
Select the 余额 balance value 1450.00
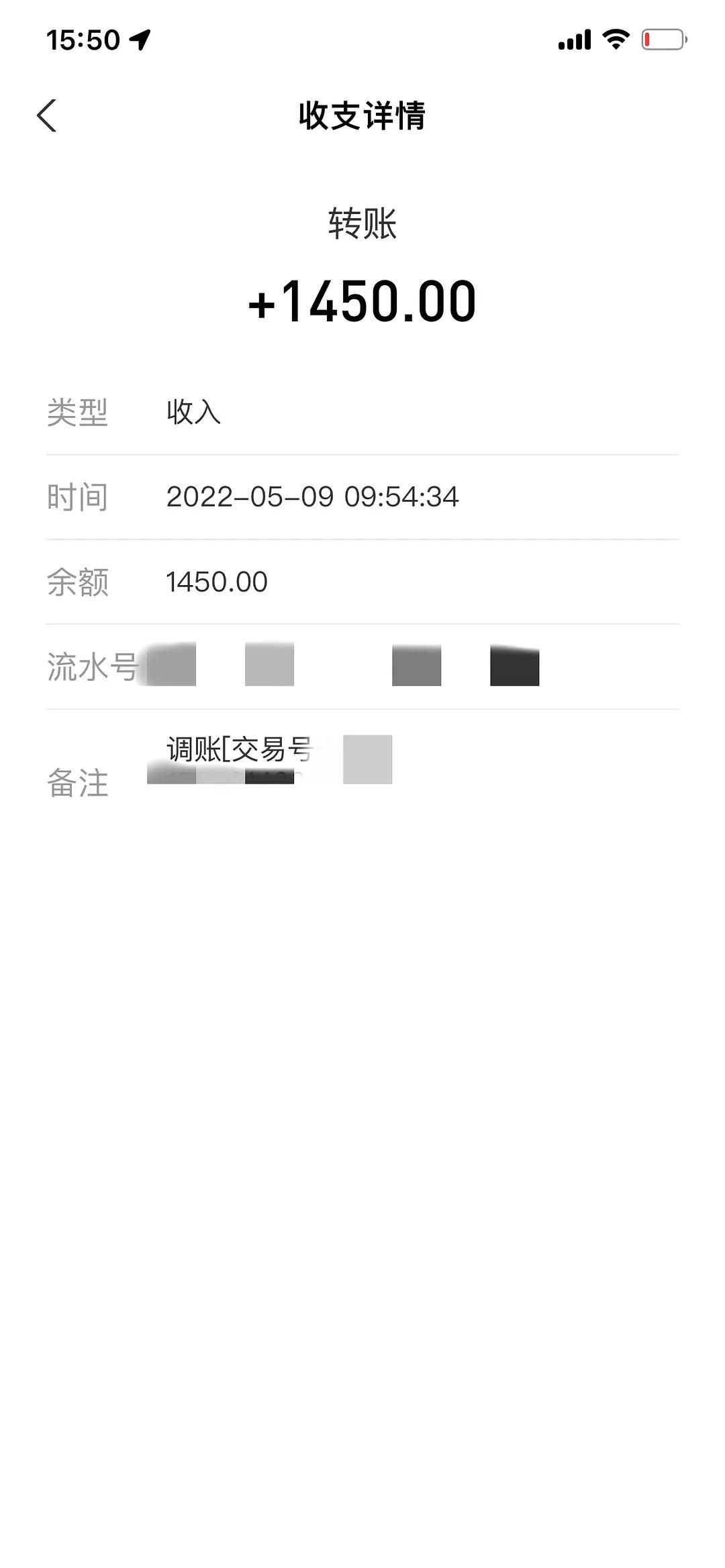point(215,582)
